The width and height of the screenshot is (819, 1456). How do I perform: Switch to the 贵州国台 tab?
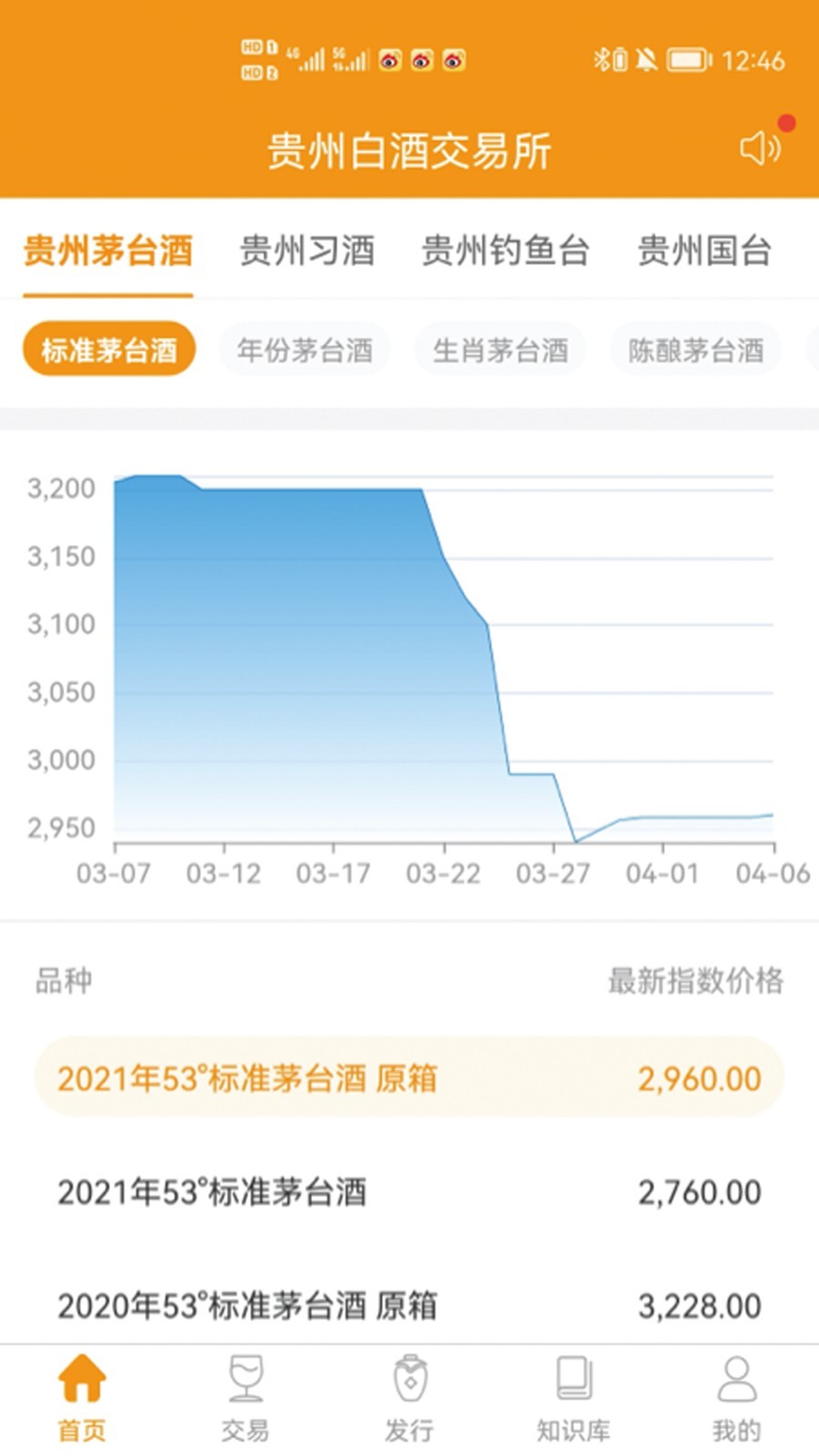[x=703, y=250]
